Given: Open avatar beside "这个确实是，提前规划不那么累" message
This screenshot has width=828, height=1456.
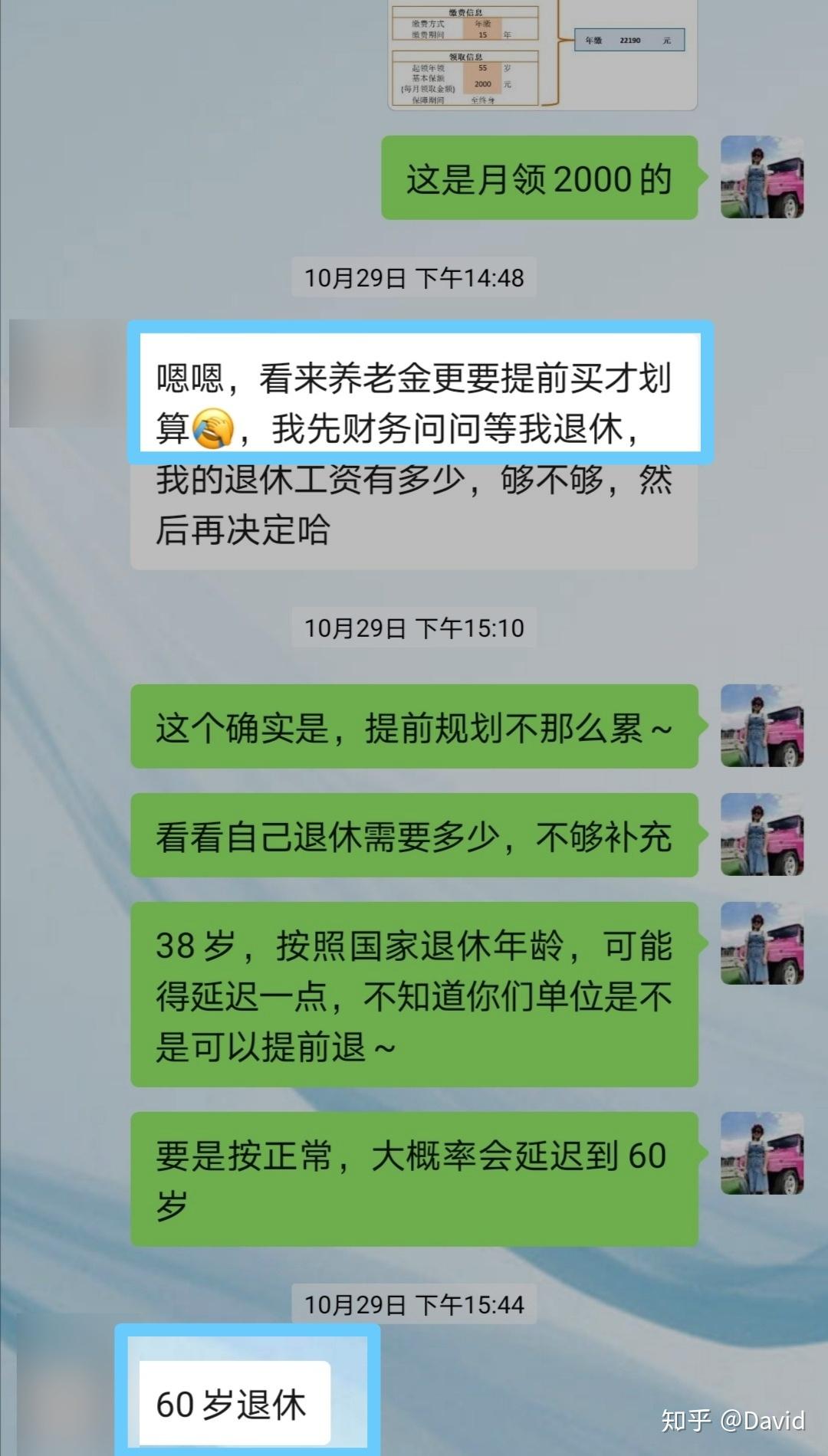Looking at the screenshot, I should (x=762, y=726).
